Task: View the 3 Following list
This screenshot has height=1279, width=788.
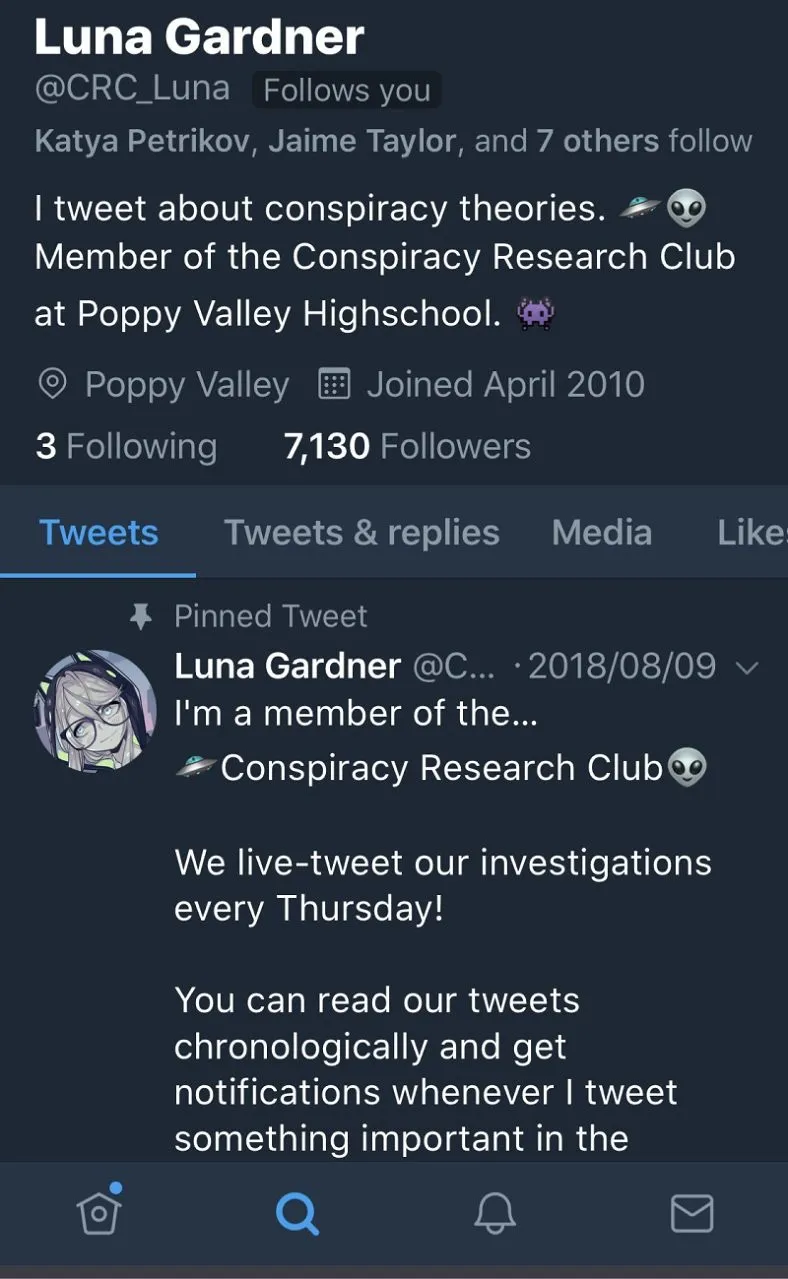Action: pos(126,446)
